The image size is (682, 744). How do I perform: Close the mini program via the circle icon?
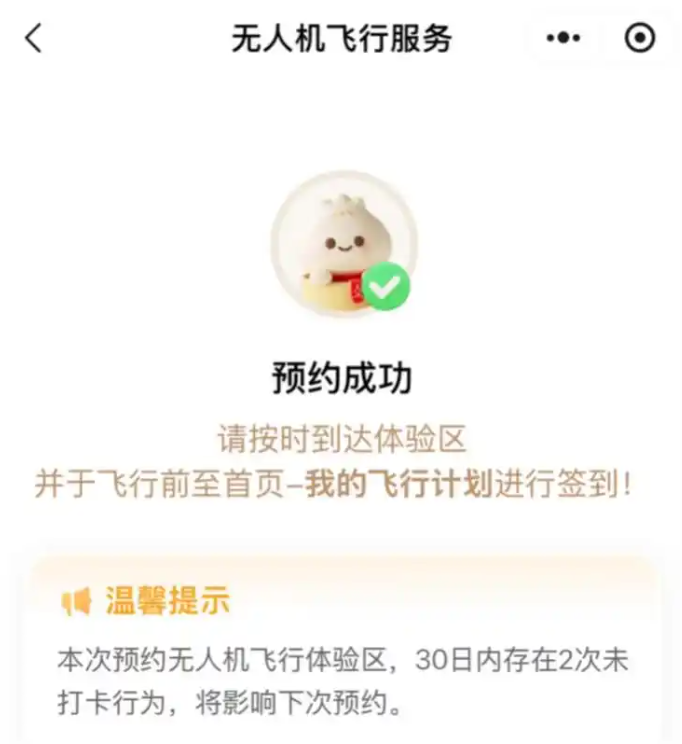click(x=639, y=38)
